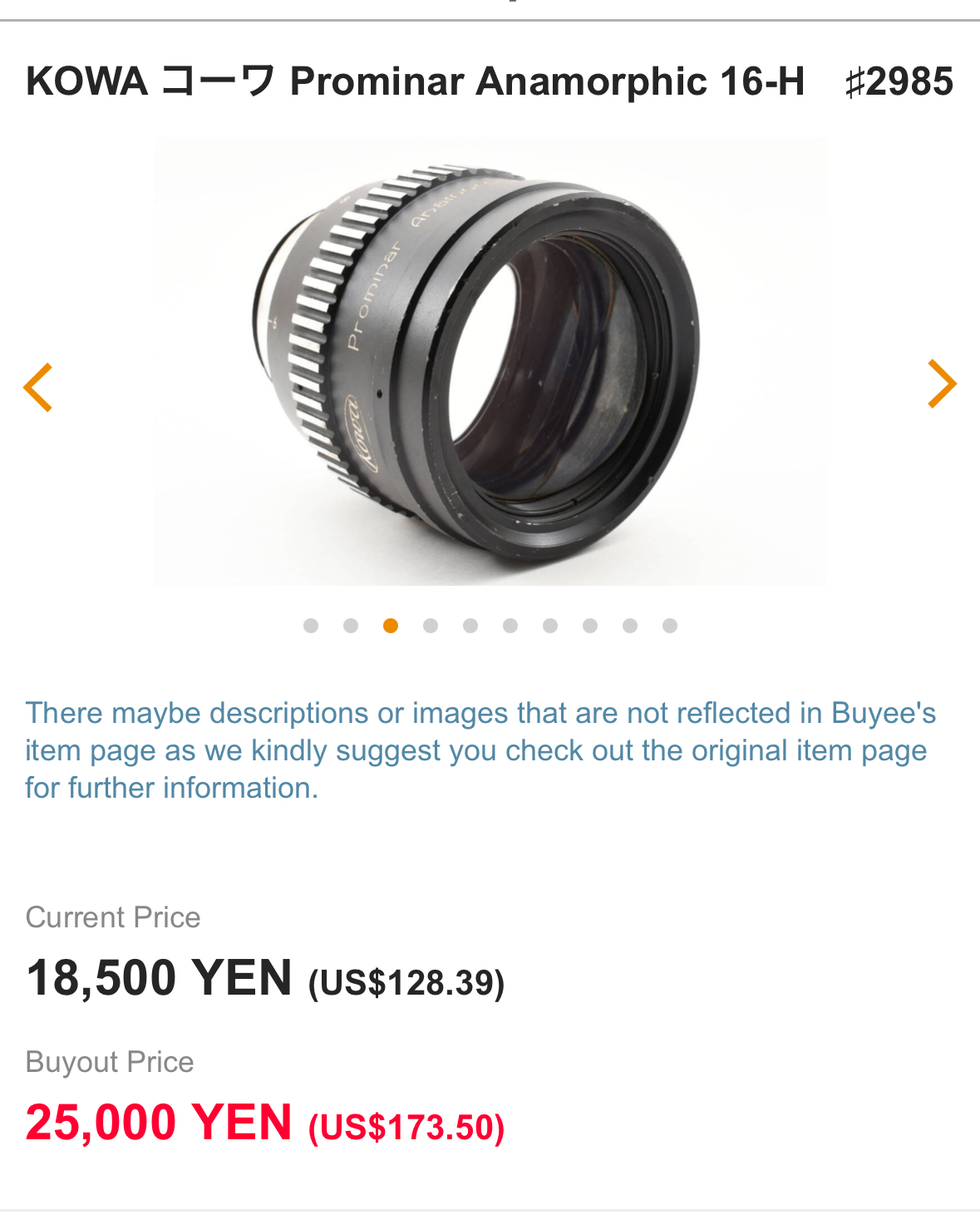Image resolution: width=980 pixels, height=1229 pixels.
Task: Show the previous product image
Action: click(x=38, y=387)
